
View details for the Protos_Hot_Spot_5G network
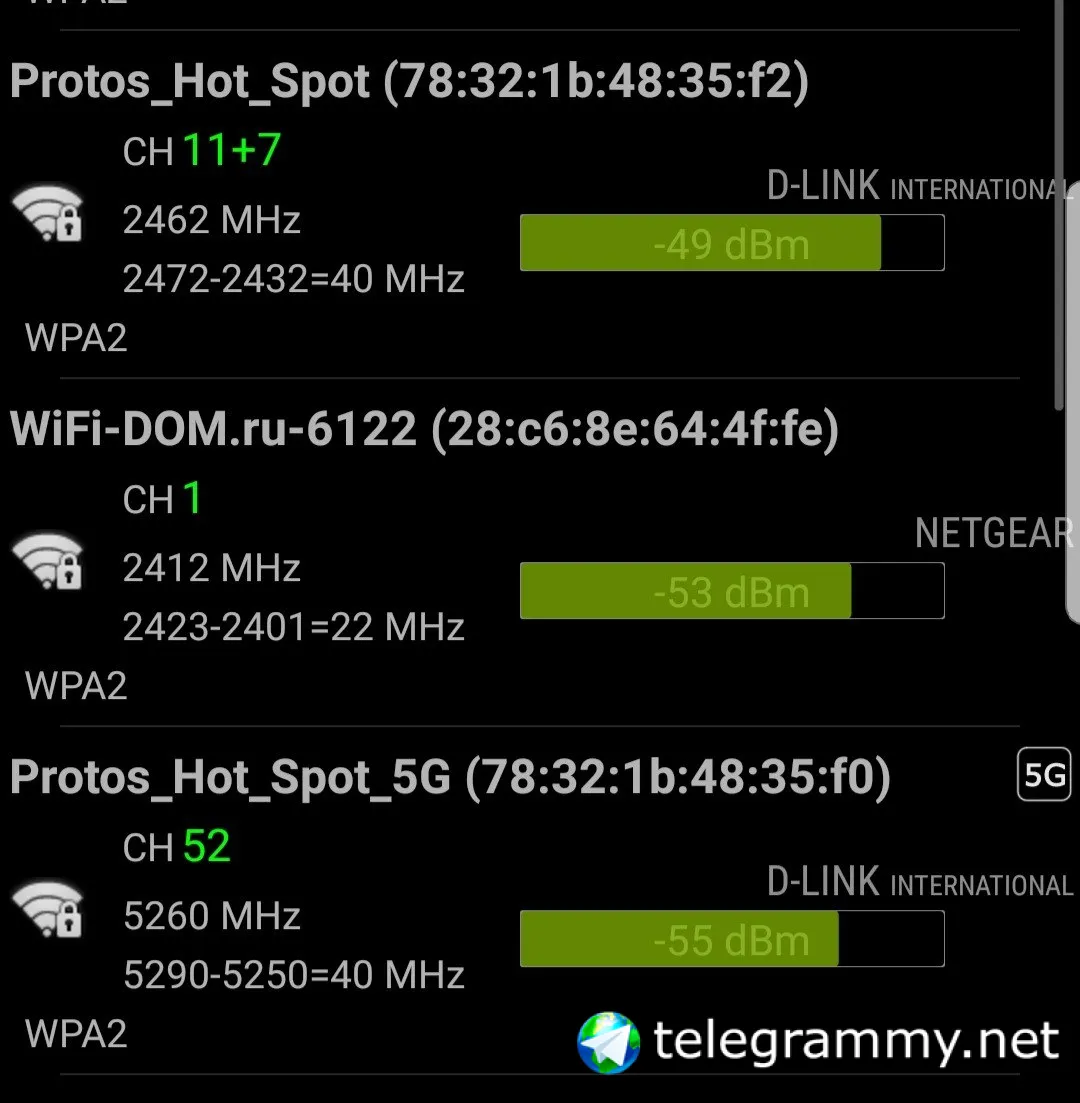click(449, 778)
